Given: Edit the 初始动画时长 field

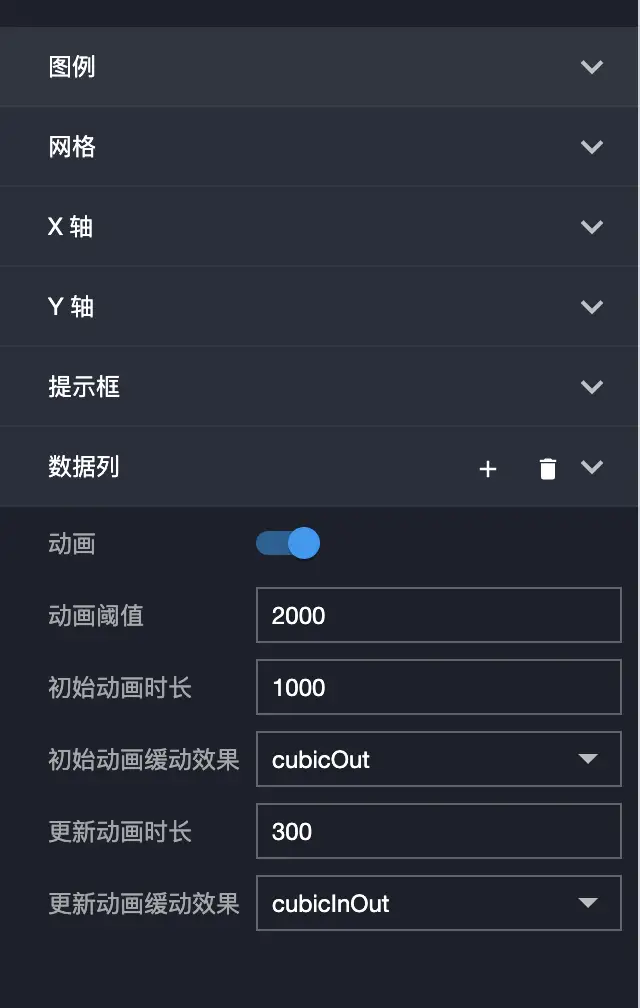Looking at the screenshot, I should pyautogui.click(x=438, y=687).
